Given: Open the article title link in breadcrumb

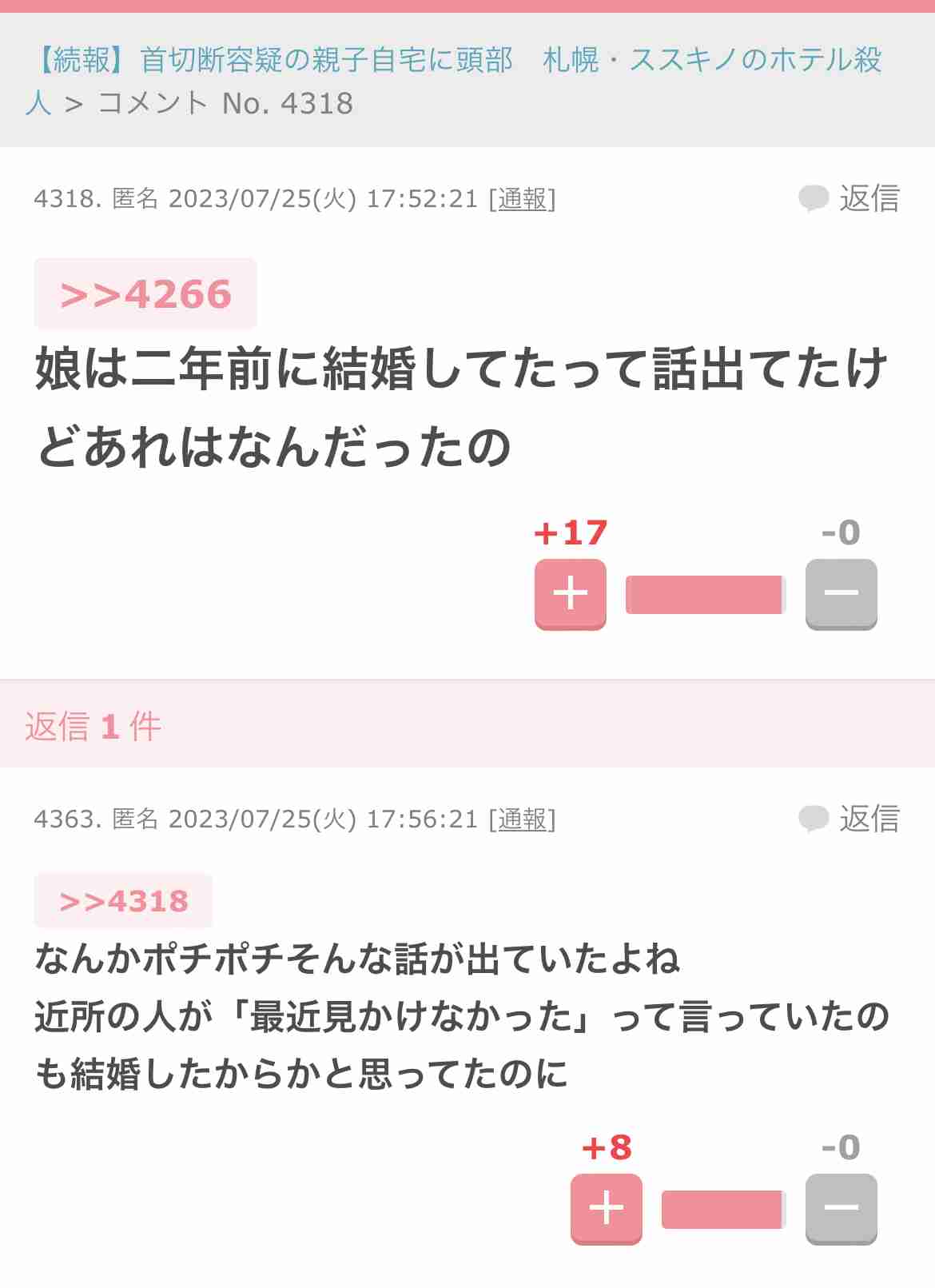Looking at the screenshot, I should (456, 61).
